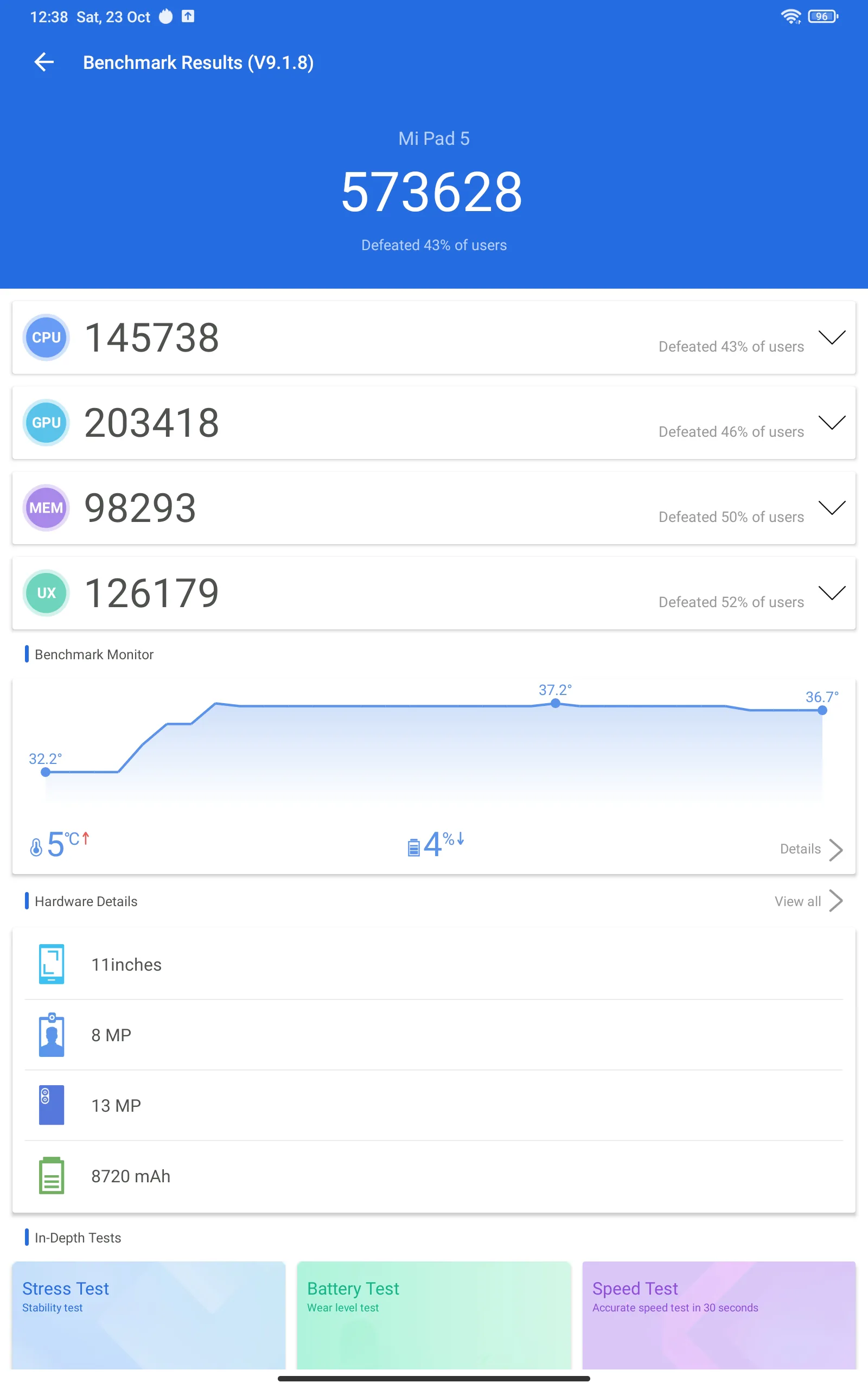Screen dimensions: 868x1389
Task: Expand the GPU score breakdown
Action: (x=831, y=423)
